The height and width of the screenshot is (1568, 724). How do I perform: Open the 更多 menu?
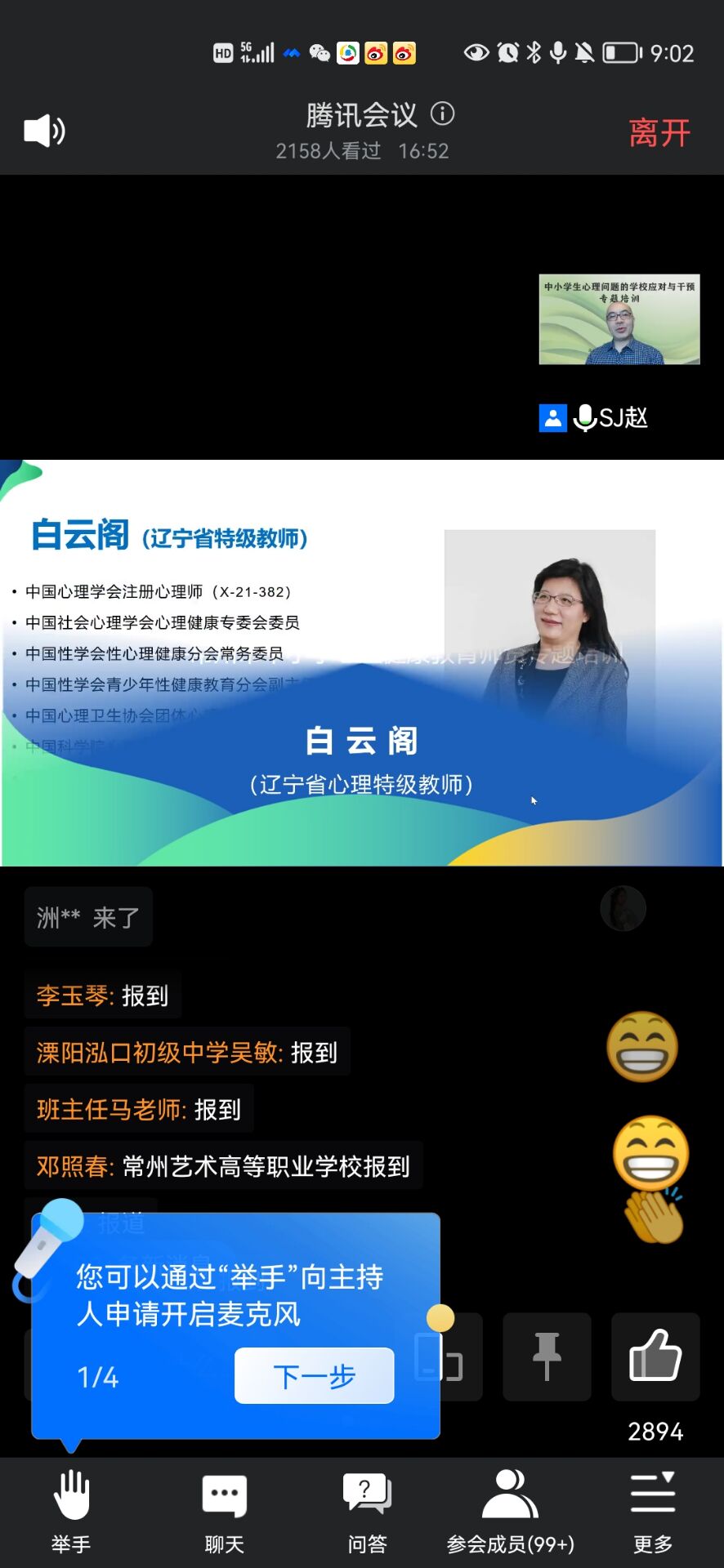tap(653, 1512)
